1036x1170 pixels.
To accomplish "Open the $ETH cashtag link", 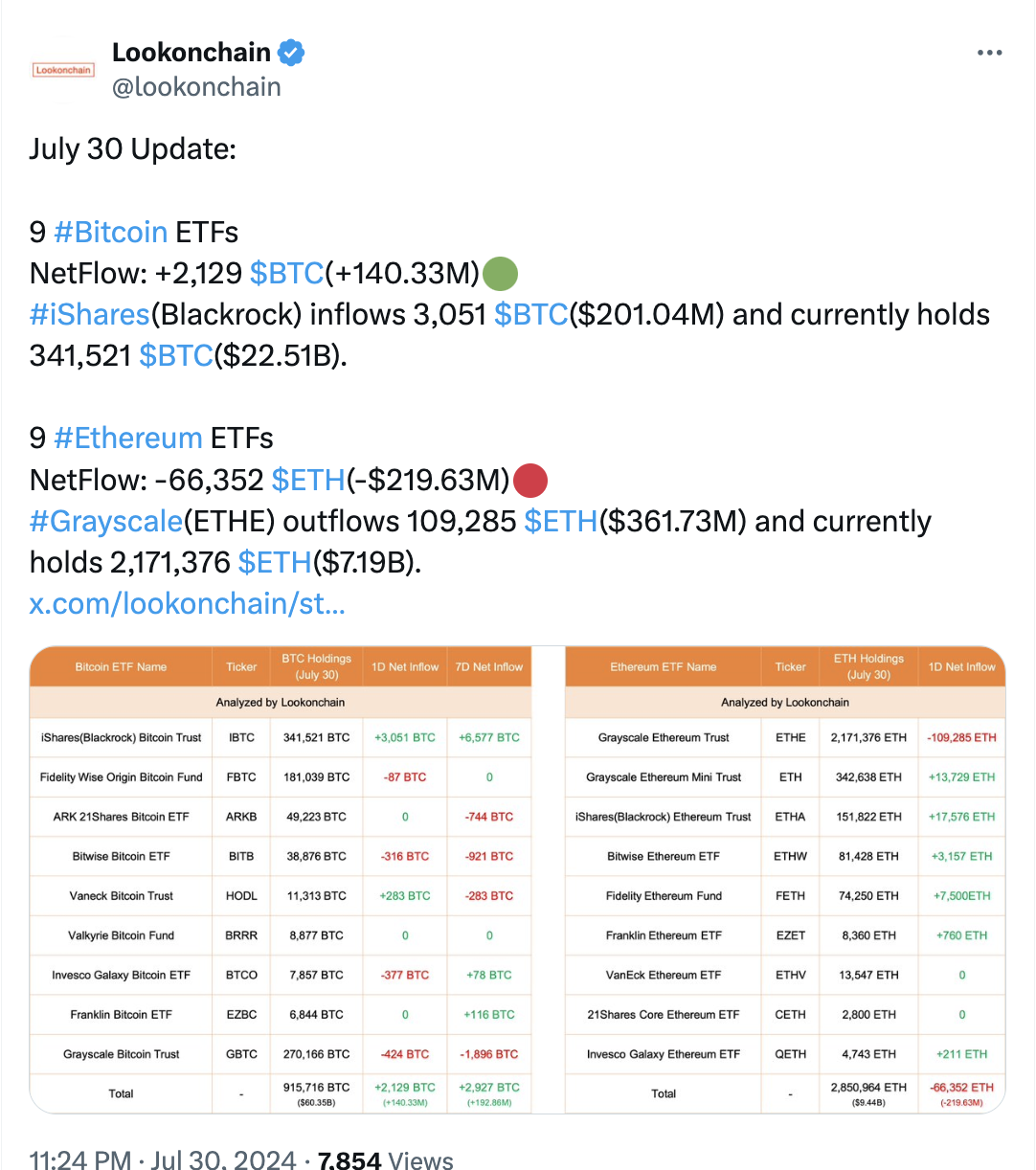I will (308, 480).
